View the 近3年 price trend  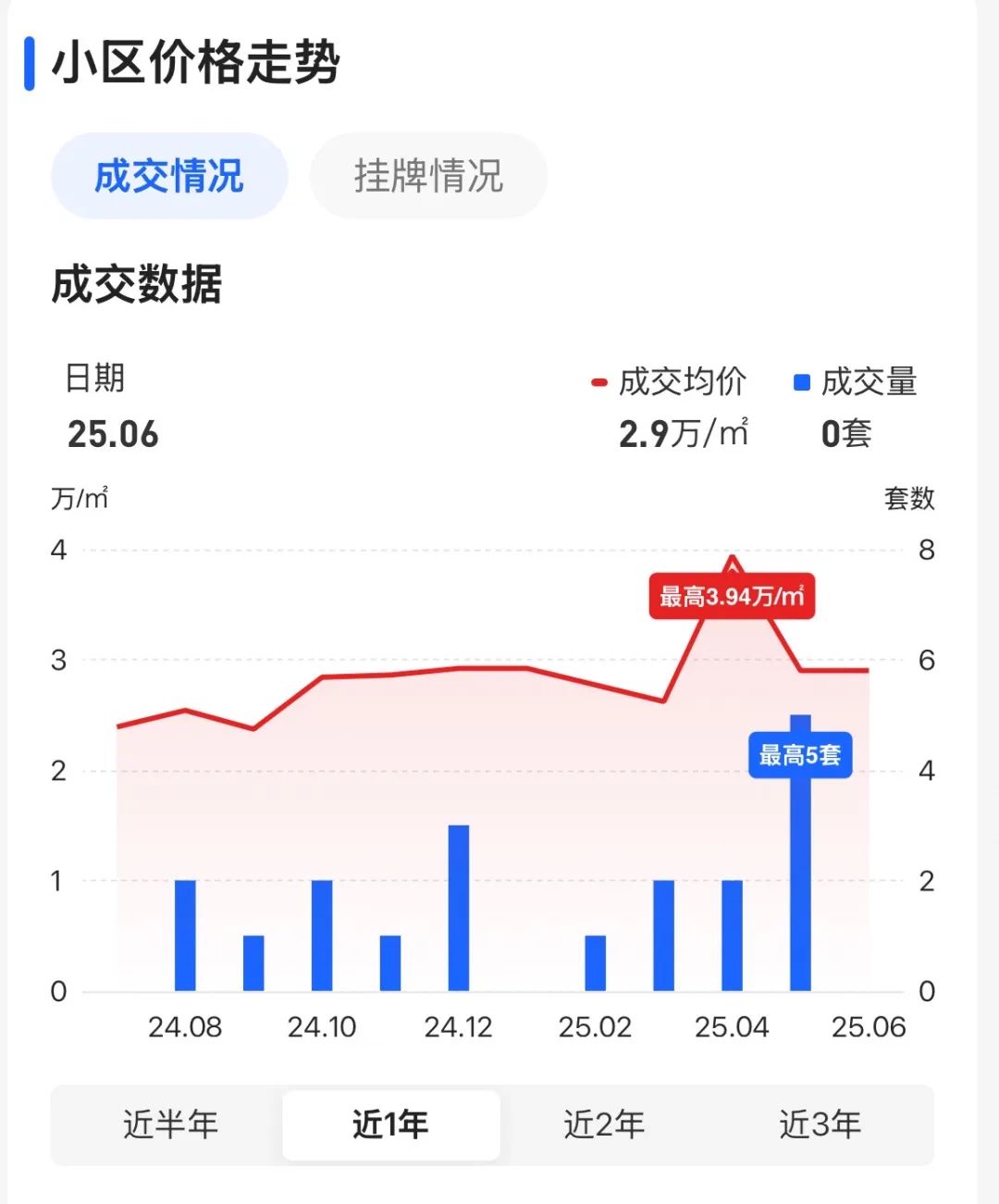click(x=820, y=1124)
